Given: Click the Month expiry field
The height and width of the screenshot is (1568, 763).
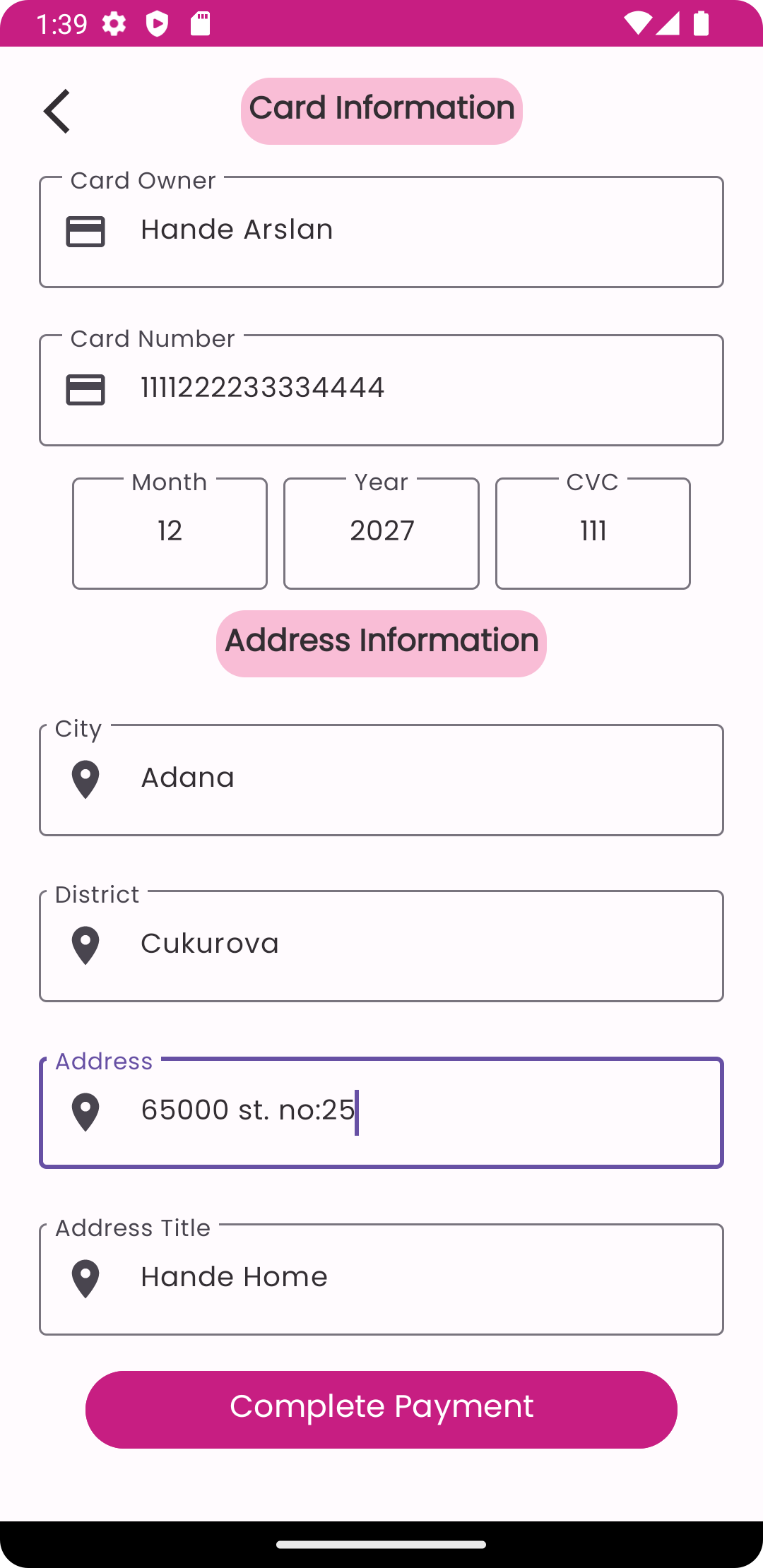Looking at the screenshot, I should (x=170, y=533).
